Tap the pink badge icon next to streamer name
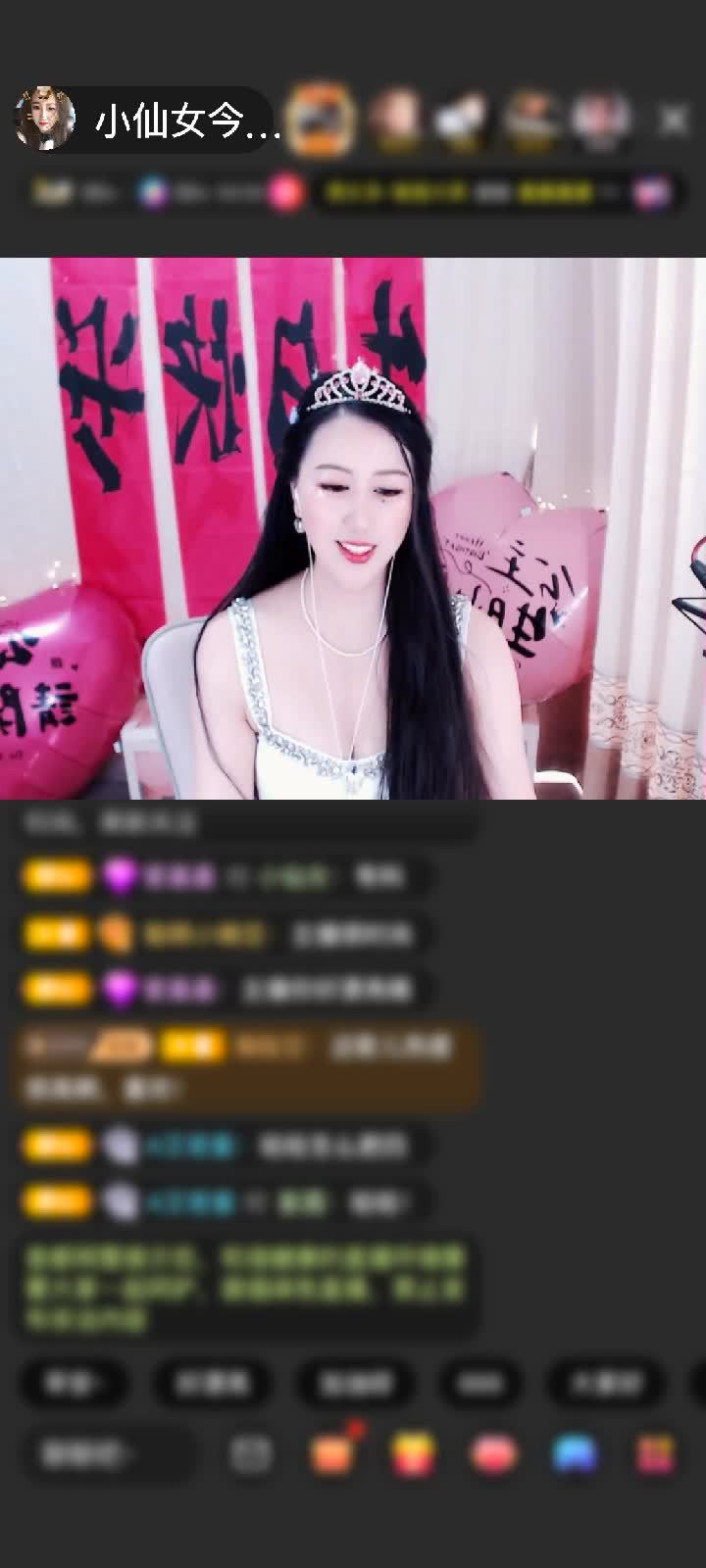The height and width of the screenshot is (1568, 706). [x=284, y=193]
